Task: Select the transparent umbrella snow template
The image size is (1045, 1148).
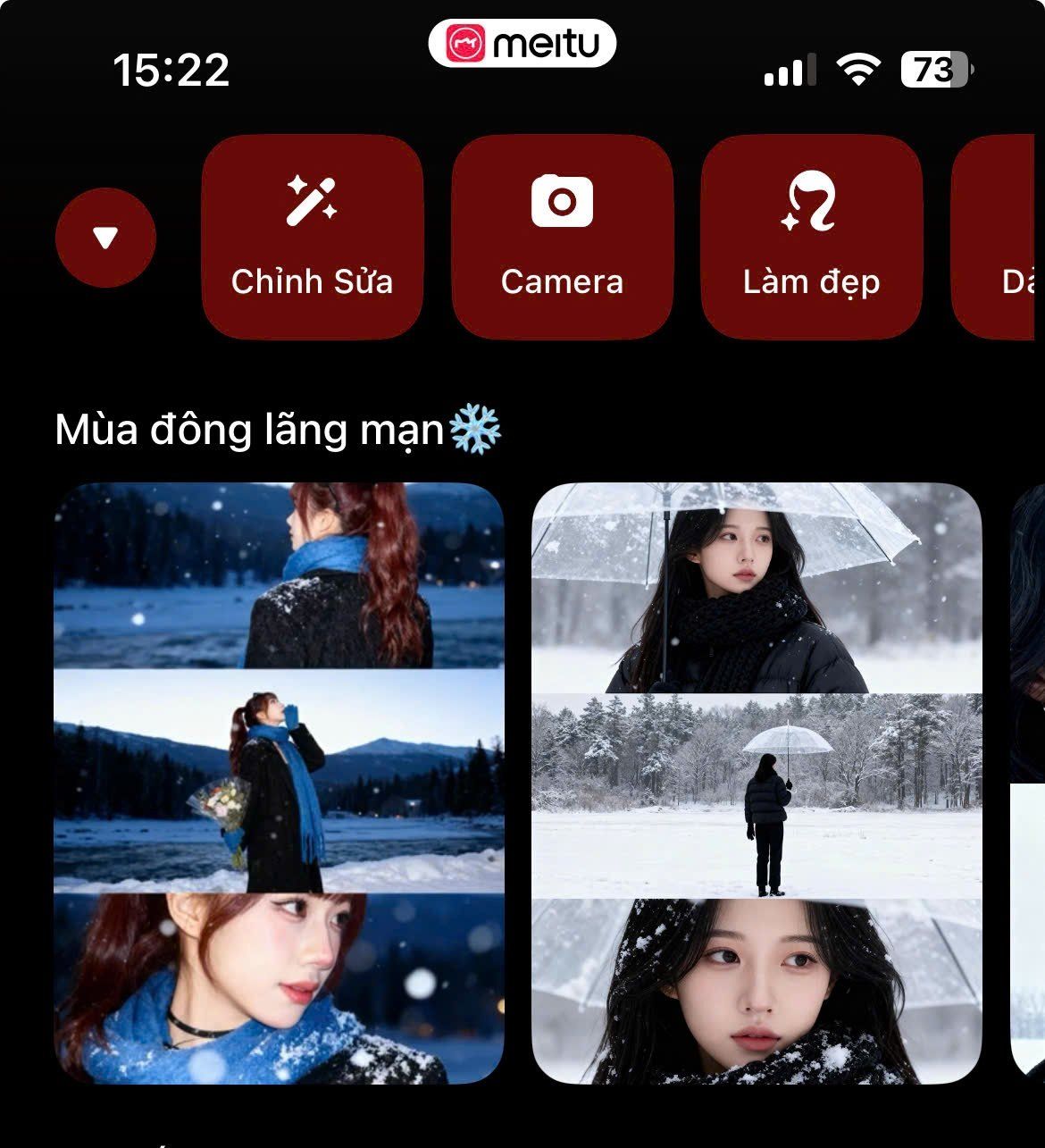Action: 757,783
